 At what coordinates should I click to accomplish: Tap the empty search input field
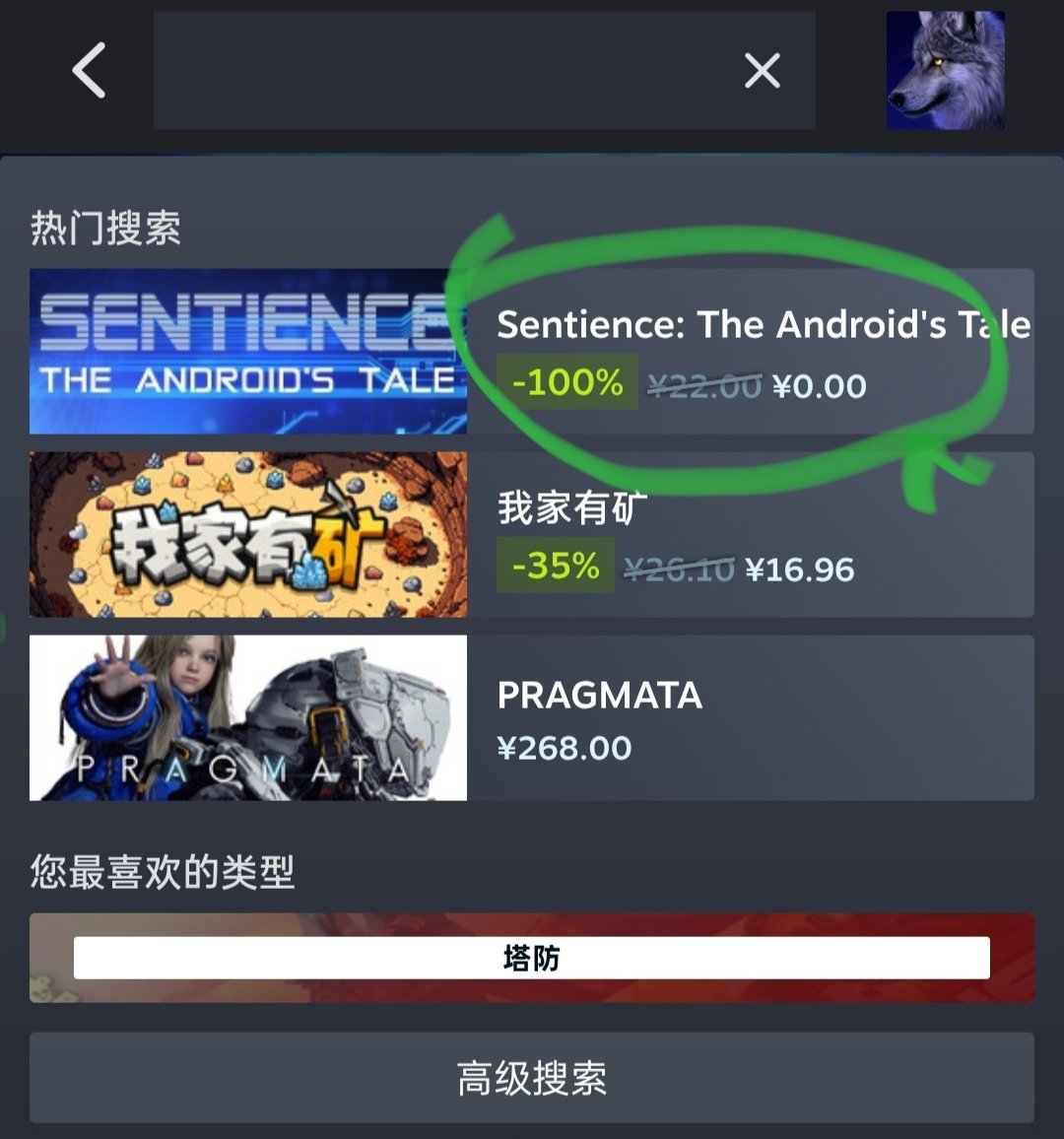pos(433,71)
